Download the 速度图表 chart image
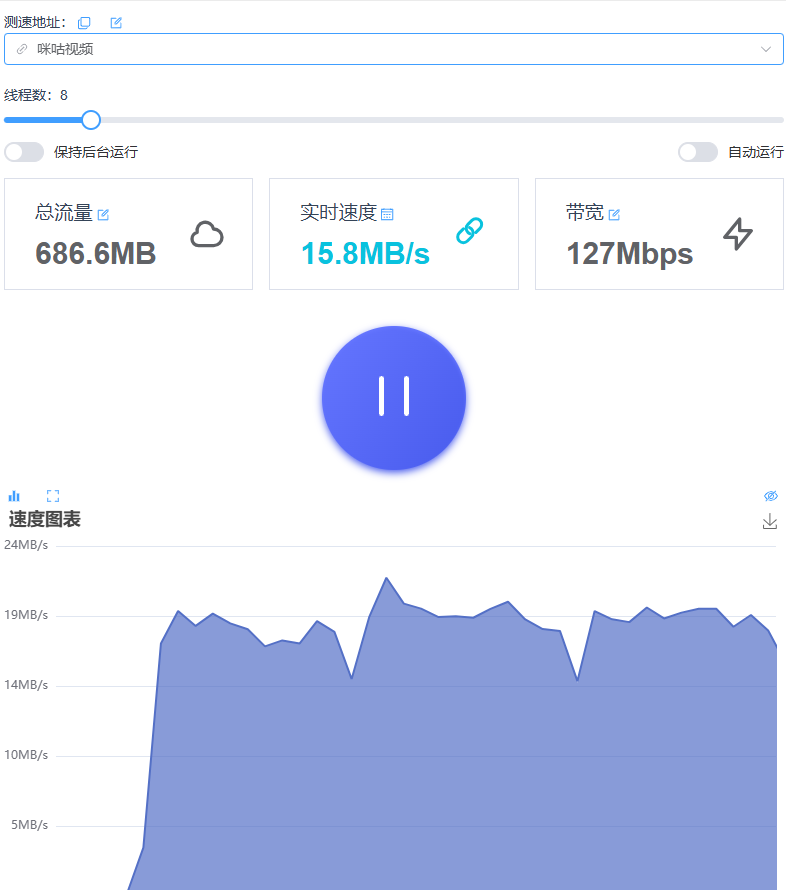 (x=770, y=521)
